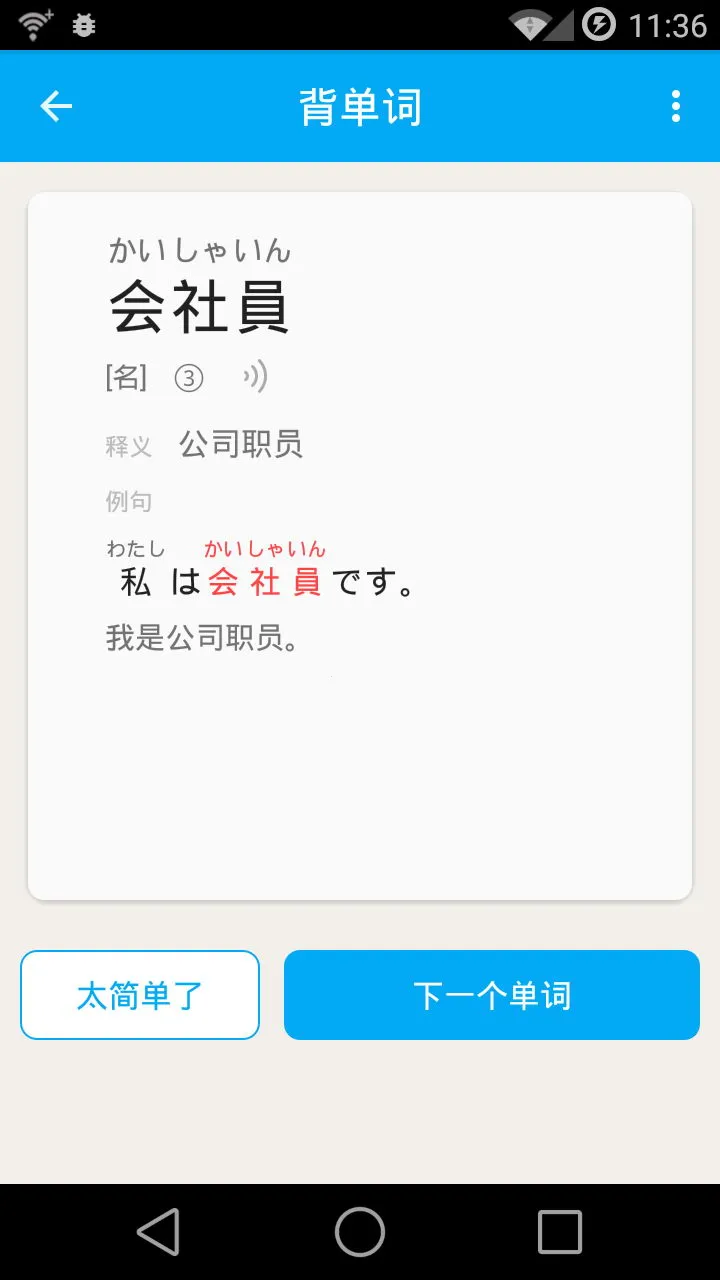Tap the translation 我是公司职员。
Screen dimensions: 720x1280
click(x=202, y=638)
